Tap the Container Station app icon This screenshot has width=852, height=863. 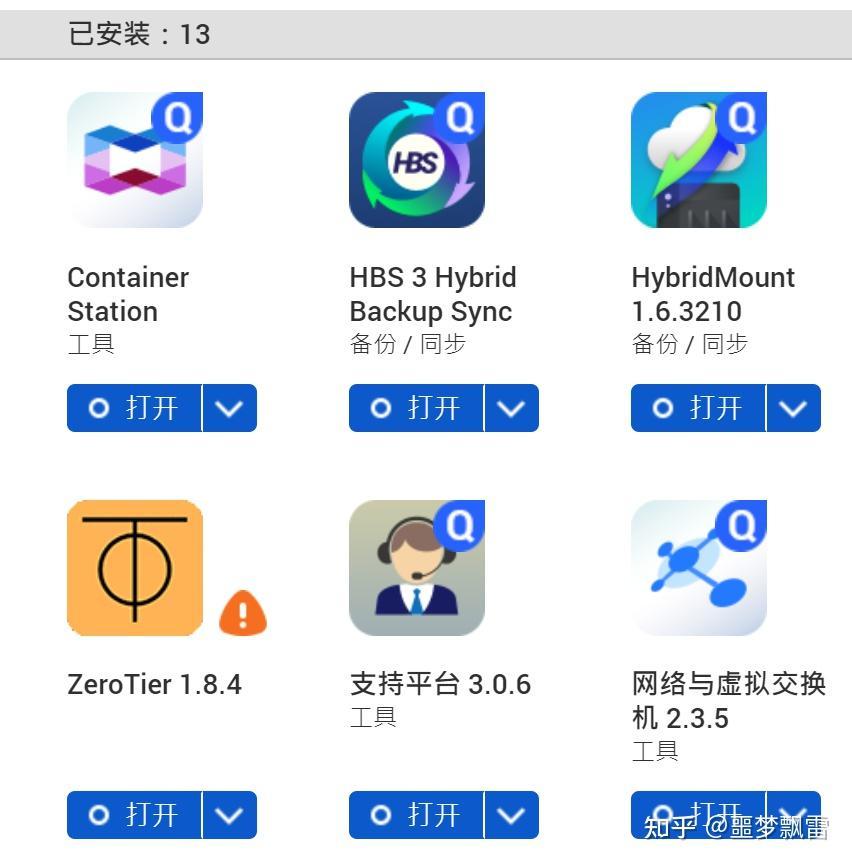[x=135, y=160]
